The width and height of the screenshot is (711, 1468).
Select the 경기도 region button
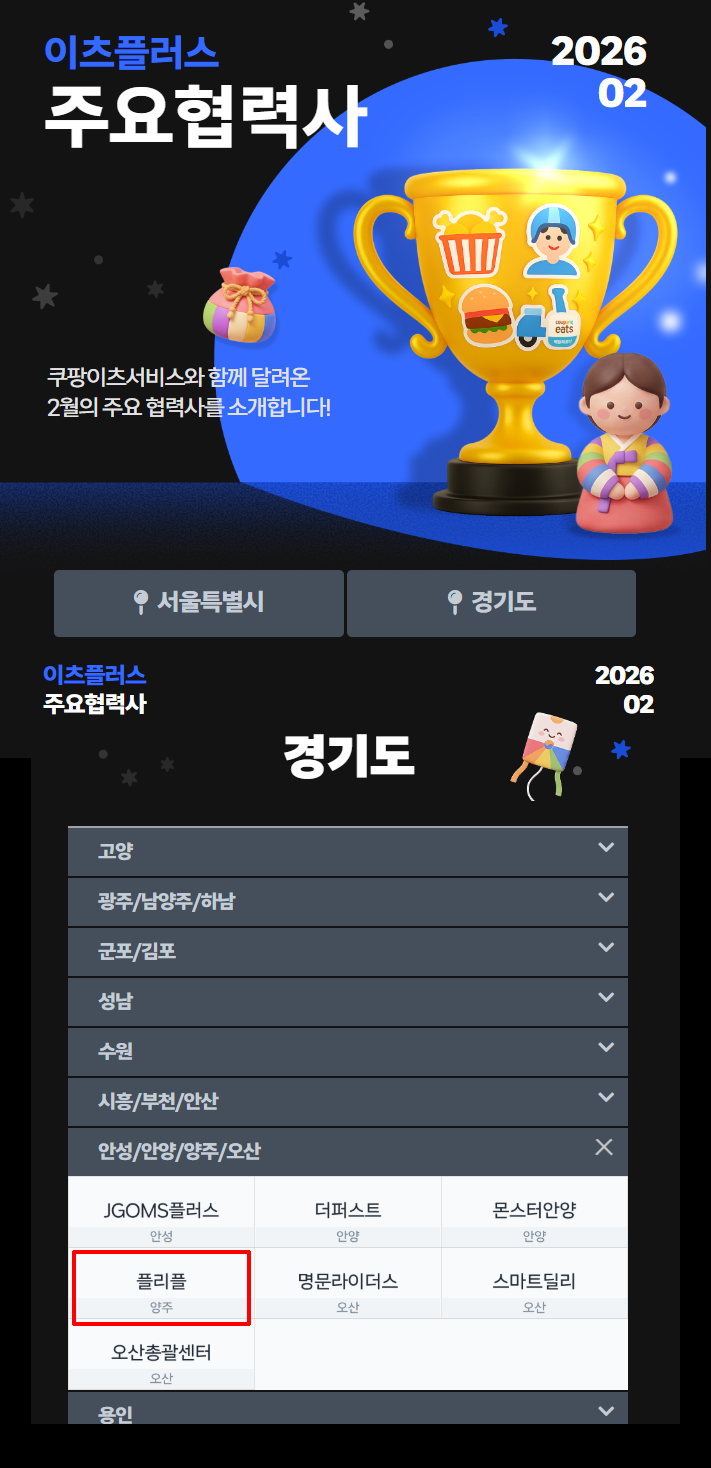(x=491, y=603)
